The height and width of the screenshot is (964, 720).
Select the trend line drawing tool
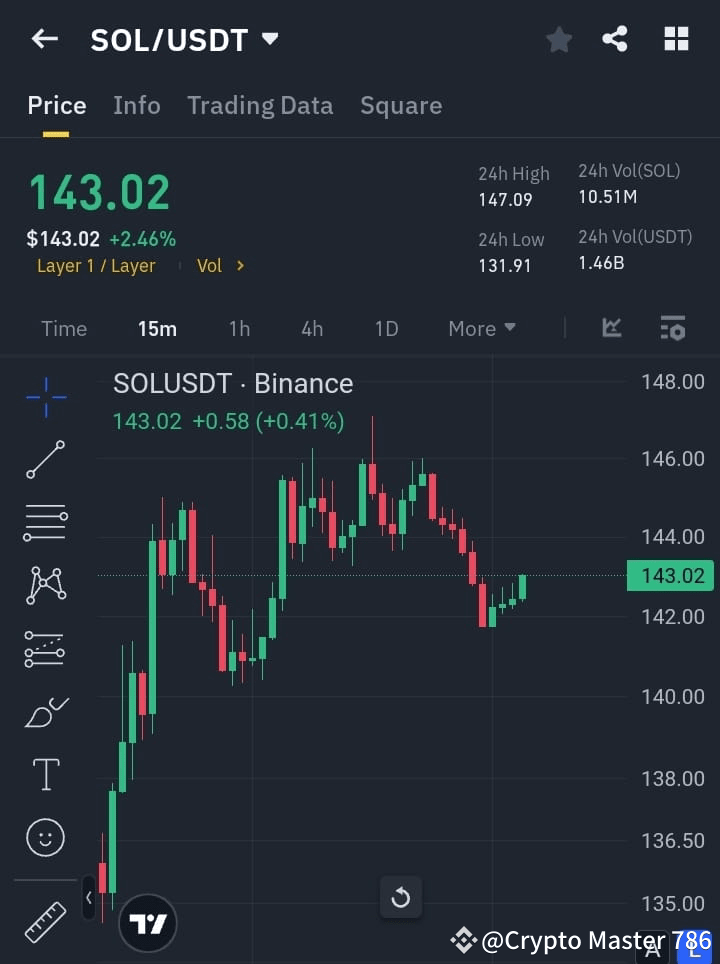(x=45, y=460)
